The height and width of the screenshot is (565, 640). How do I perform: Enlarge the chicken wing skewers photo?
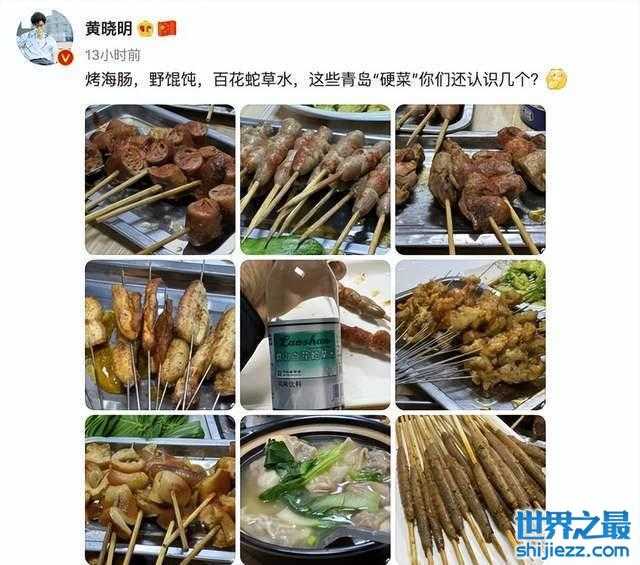point(160,334)
